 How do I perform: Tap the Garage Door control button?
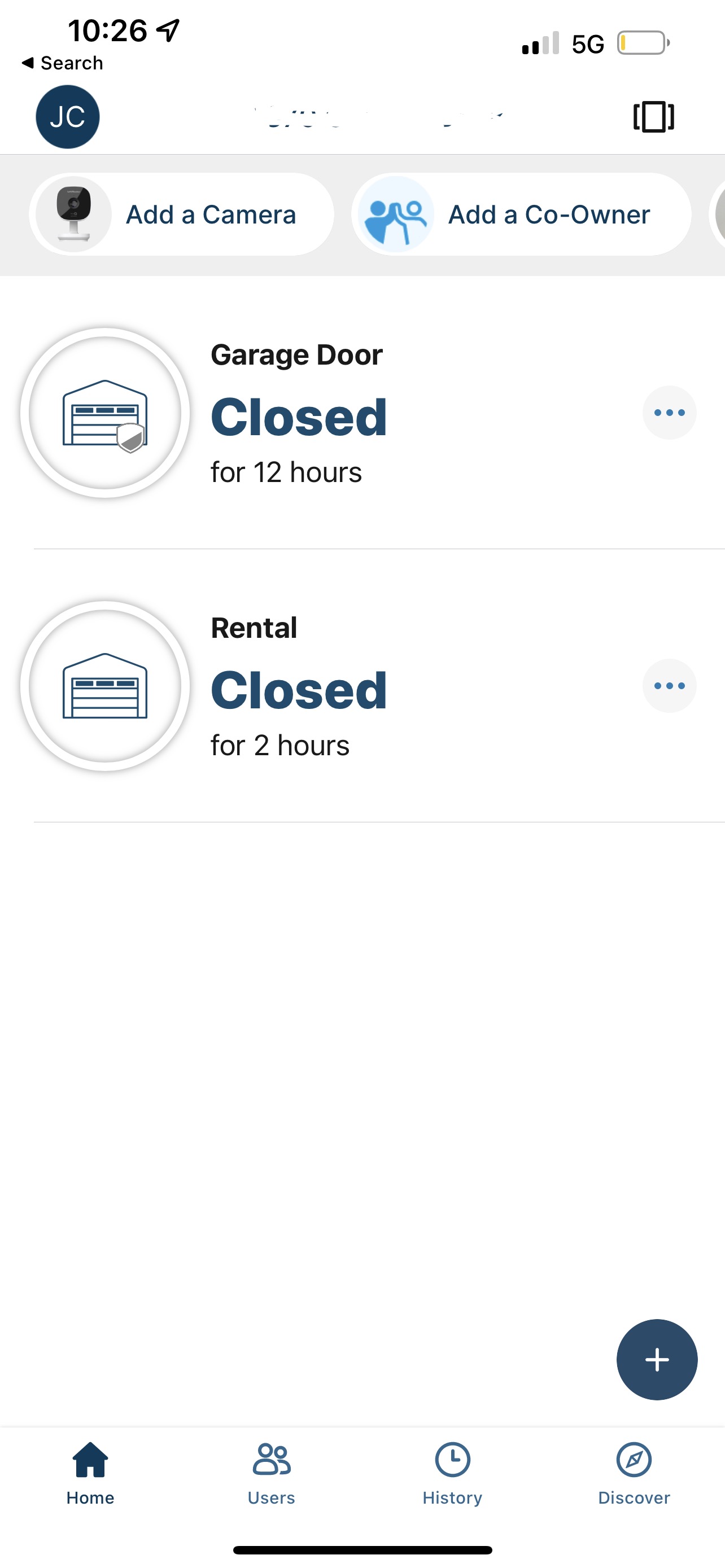104,413
